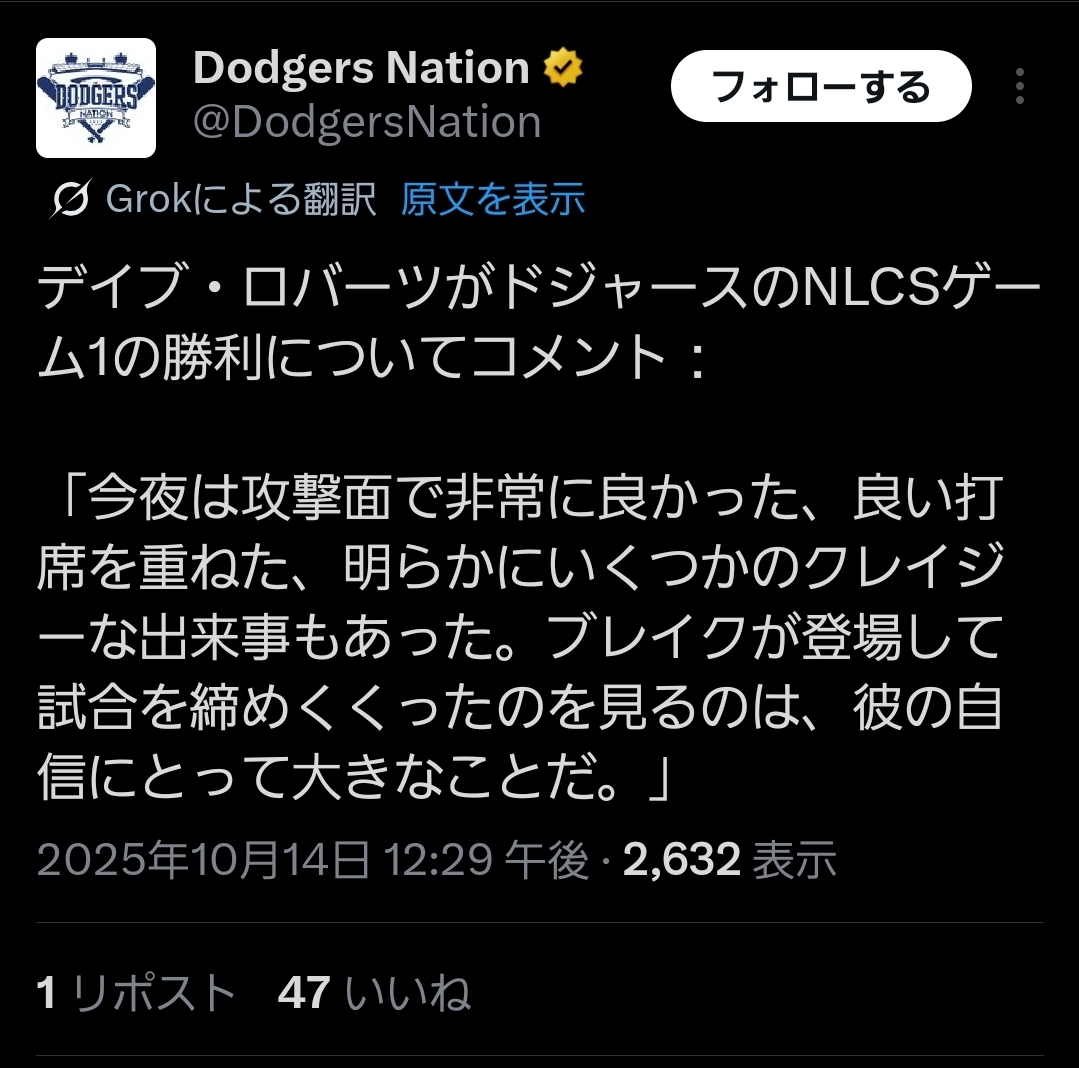Image resolution: width=1079 pixels, height=1068 pixels.
Task: Open the three-dot overflow menu
Action: pos(1019,88)
